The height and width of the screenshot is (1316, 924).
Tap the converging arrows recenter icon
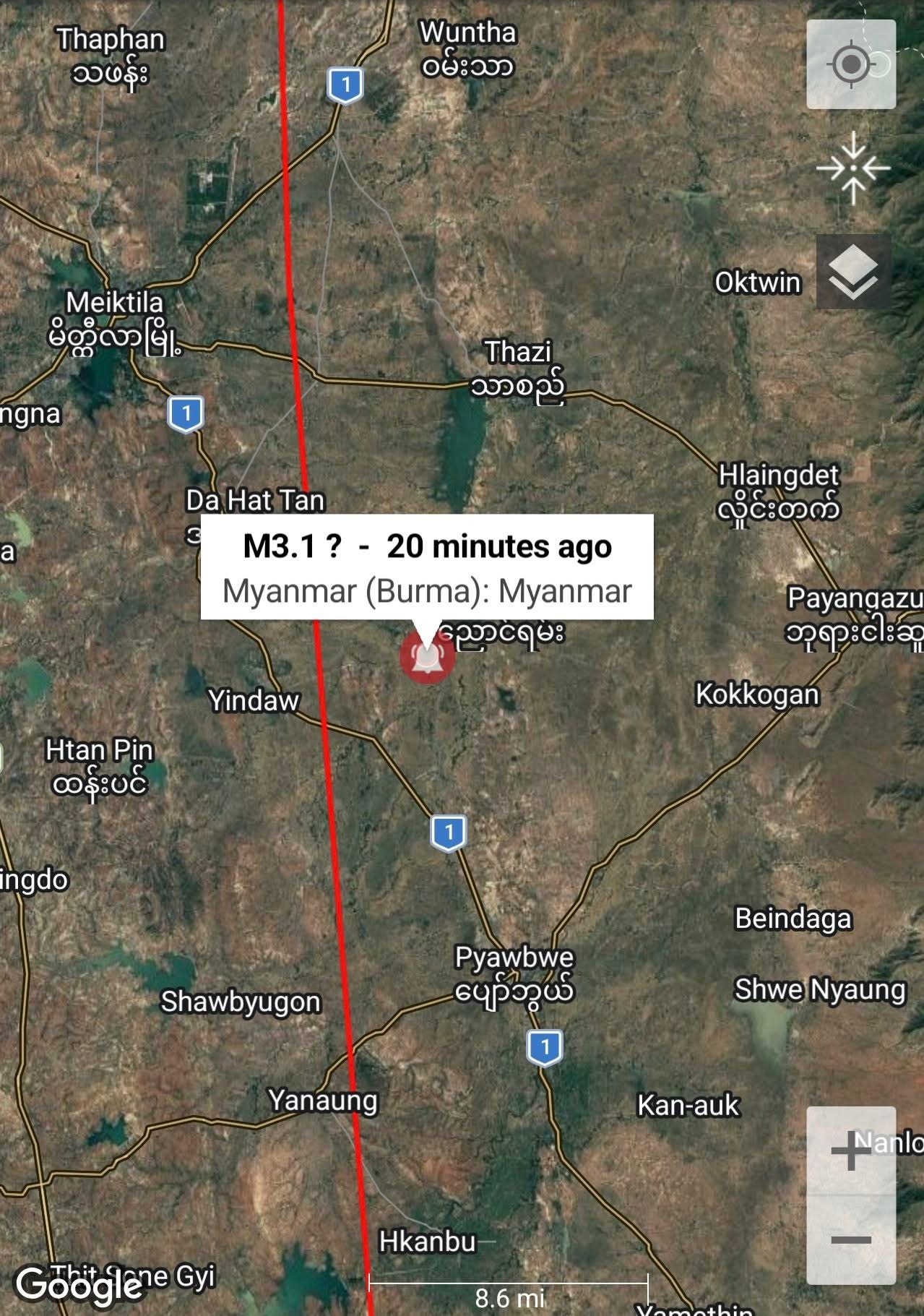[853, 168]
